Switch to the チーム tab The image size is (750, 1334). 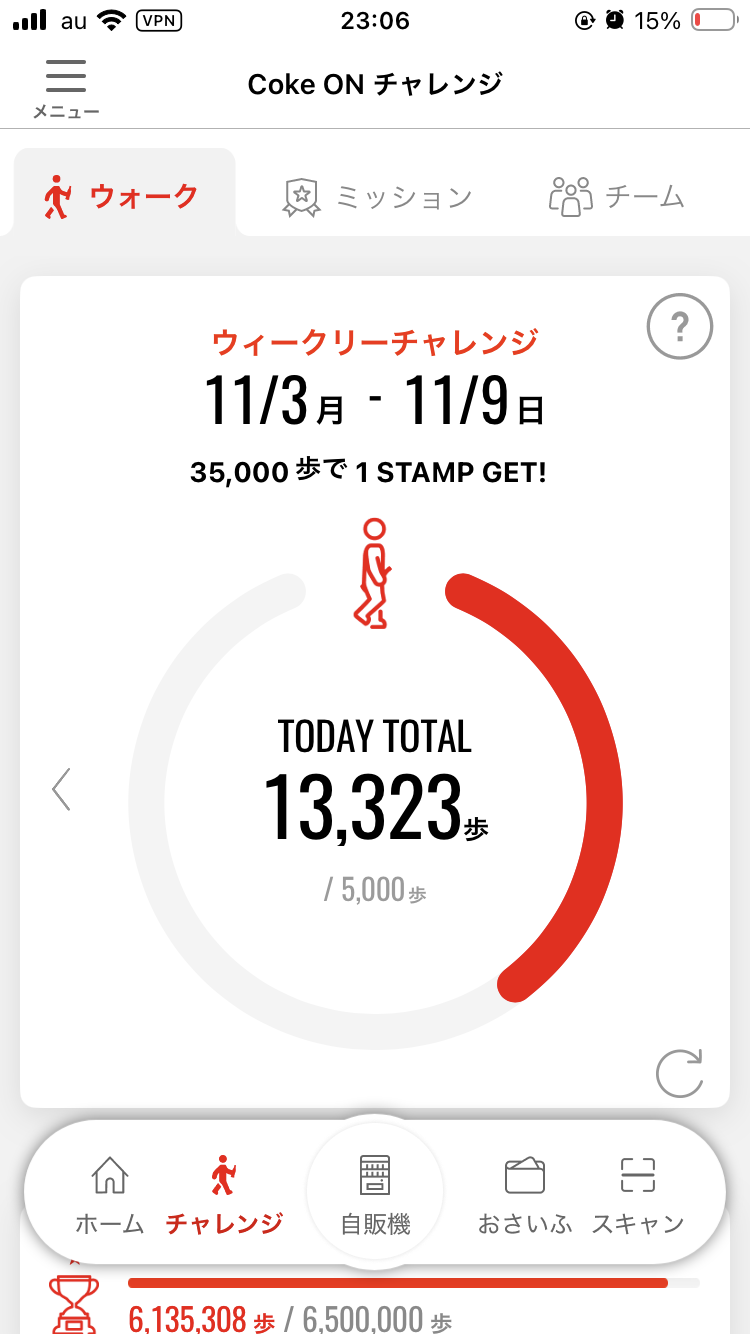(616, 196)
